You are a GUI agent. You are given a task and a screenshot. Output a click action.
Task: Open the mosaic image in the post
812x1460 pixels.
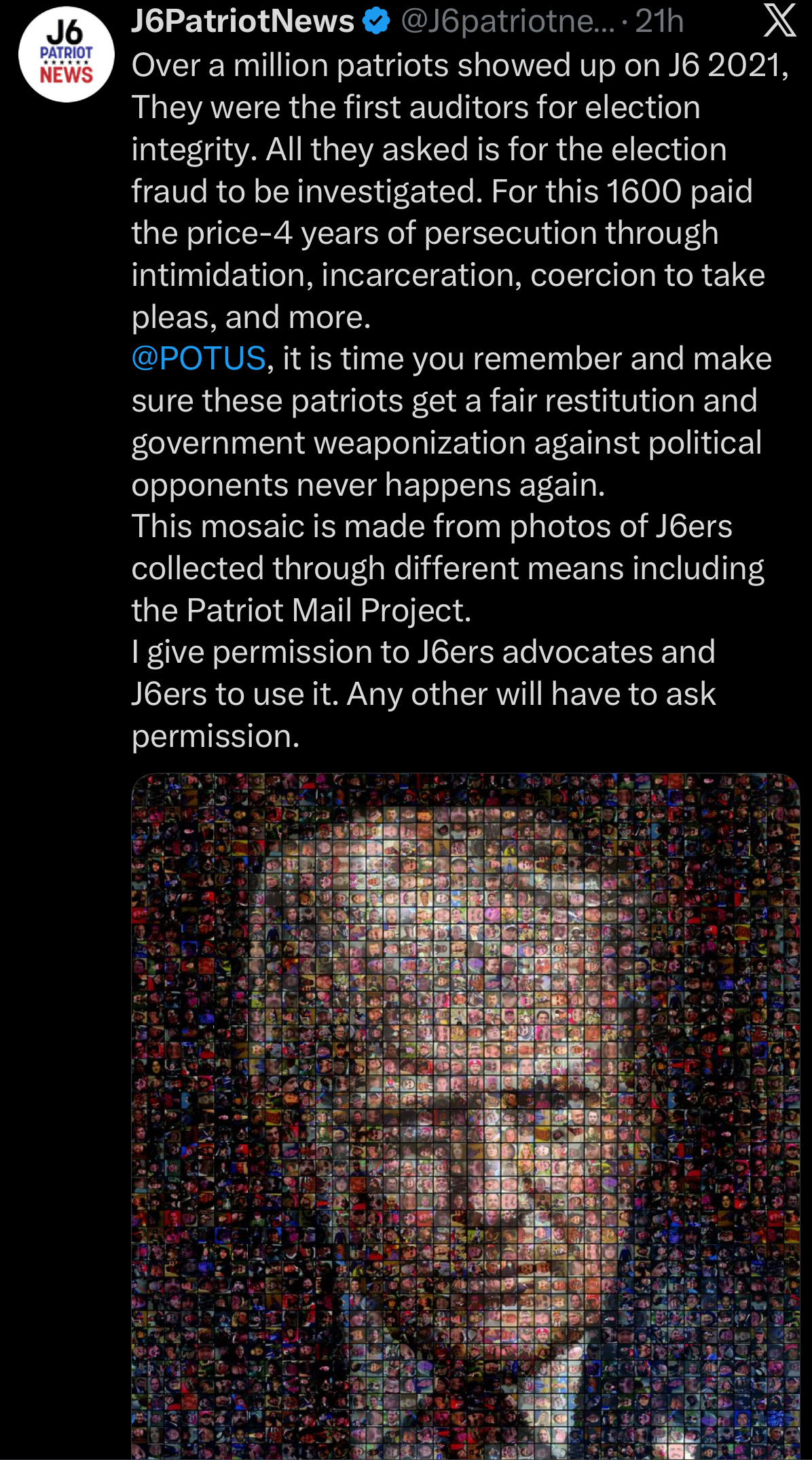pyautogui.click(x=466, y=1116)
